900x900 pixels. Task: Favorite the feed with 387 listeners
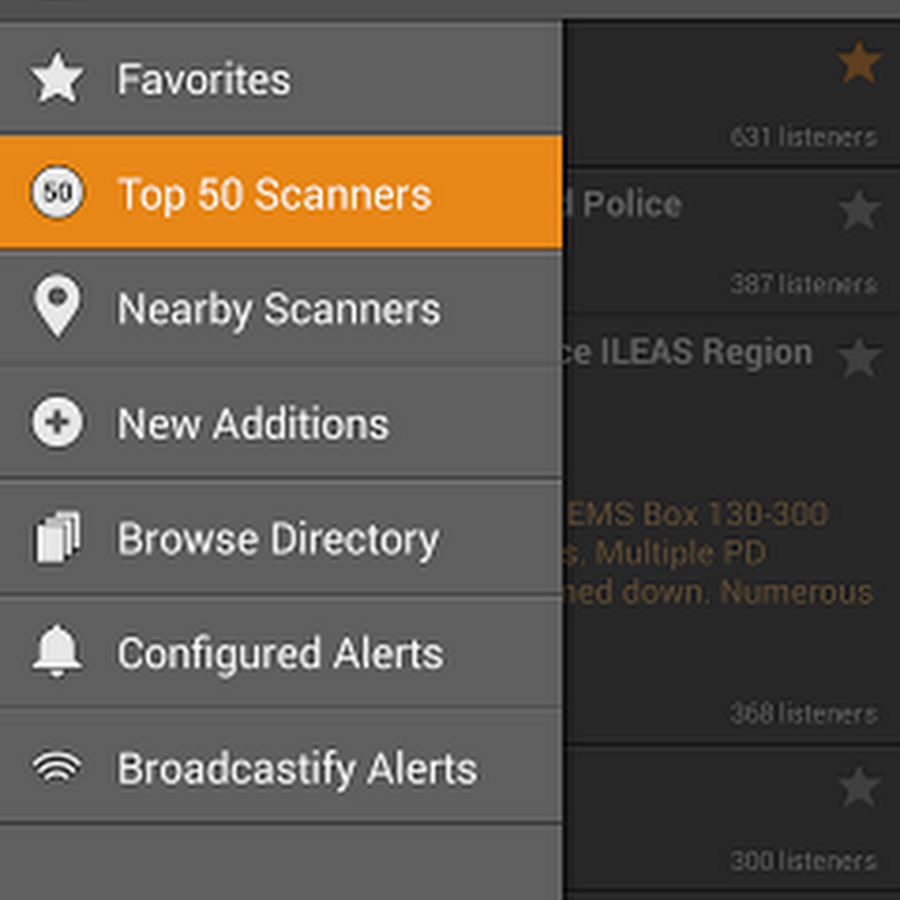point(858,211)
